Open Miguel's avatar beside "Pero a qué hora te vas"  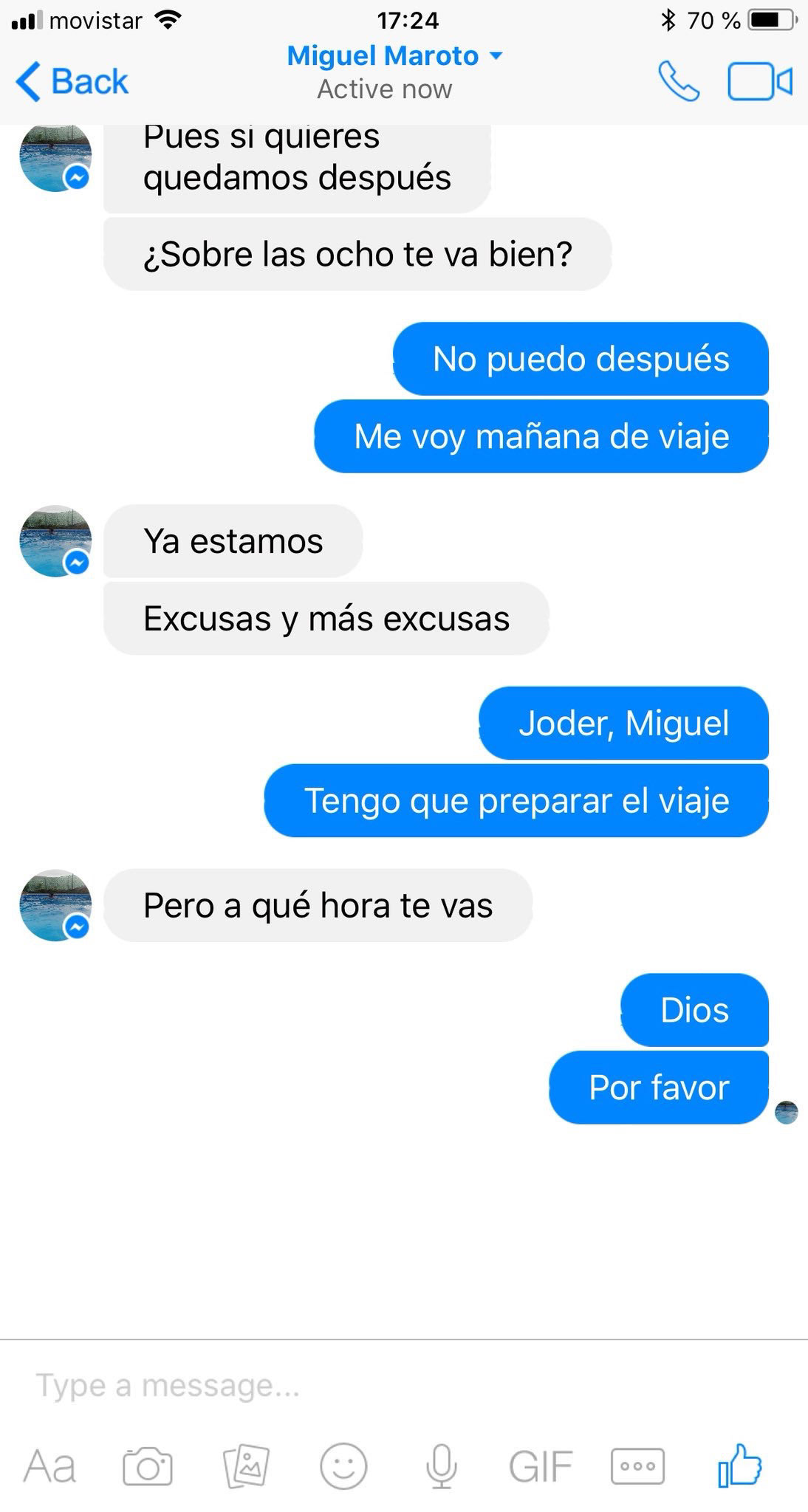tap(55, 905)
